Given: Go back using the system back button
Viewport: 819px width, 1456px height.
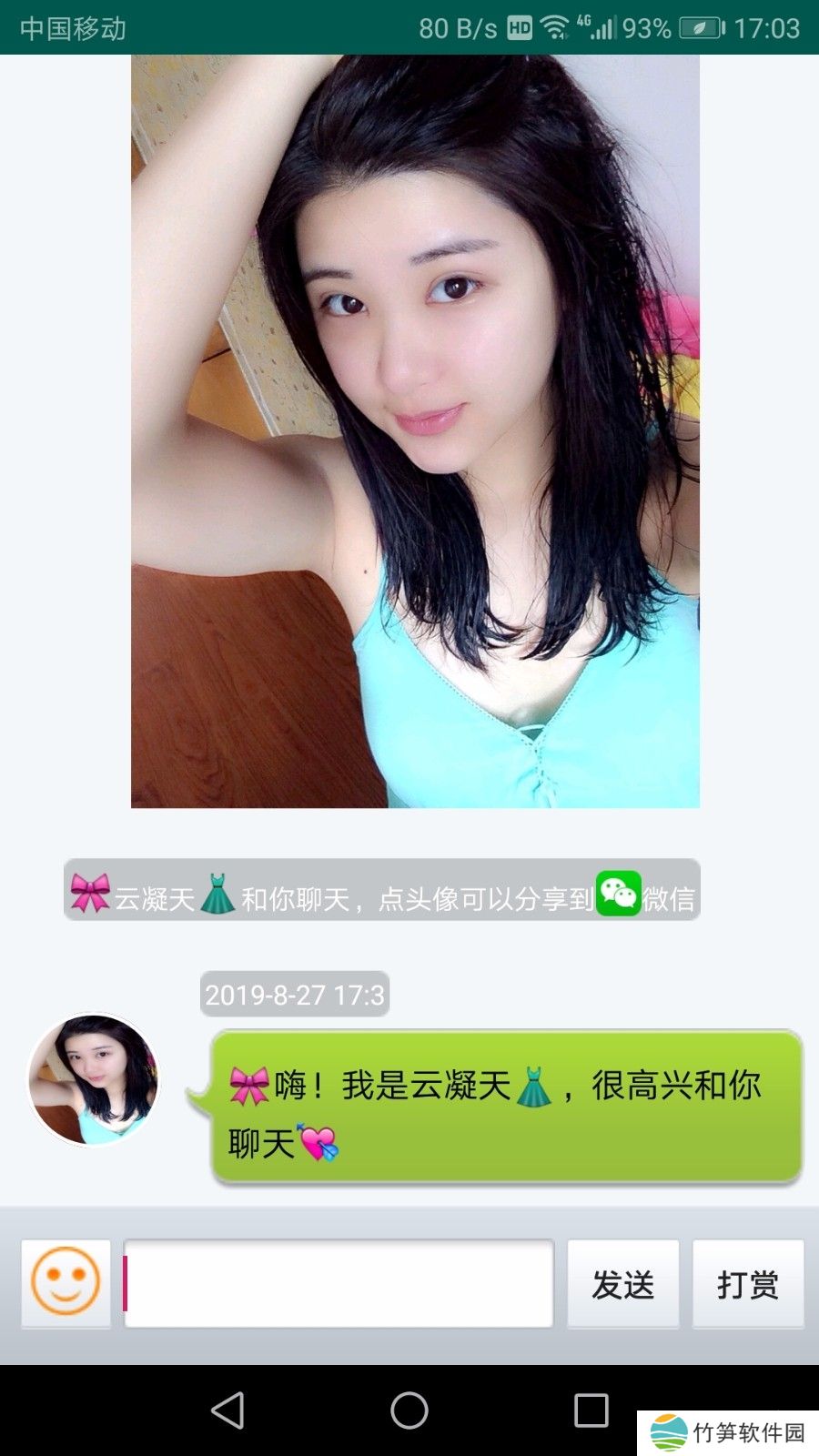Looking at the screenshot, I should click(227, 1410).
